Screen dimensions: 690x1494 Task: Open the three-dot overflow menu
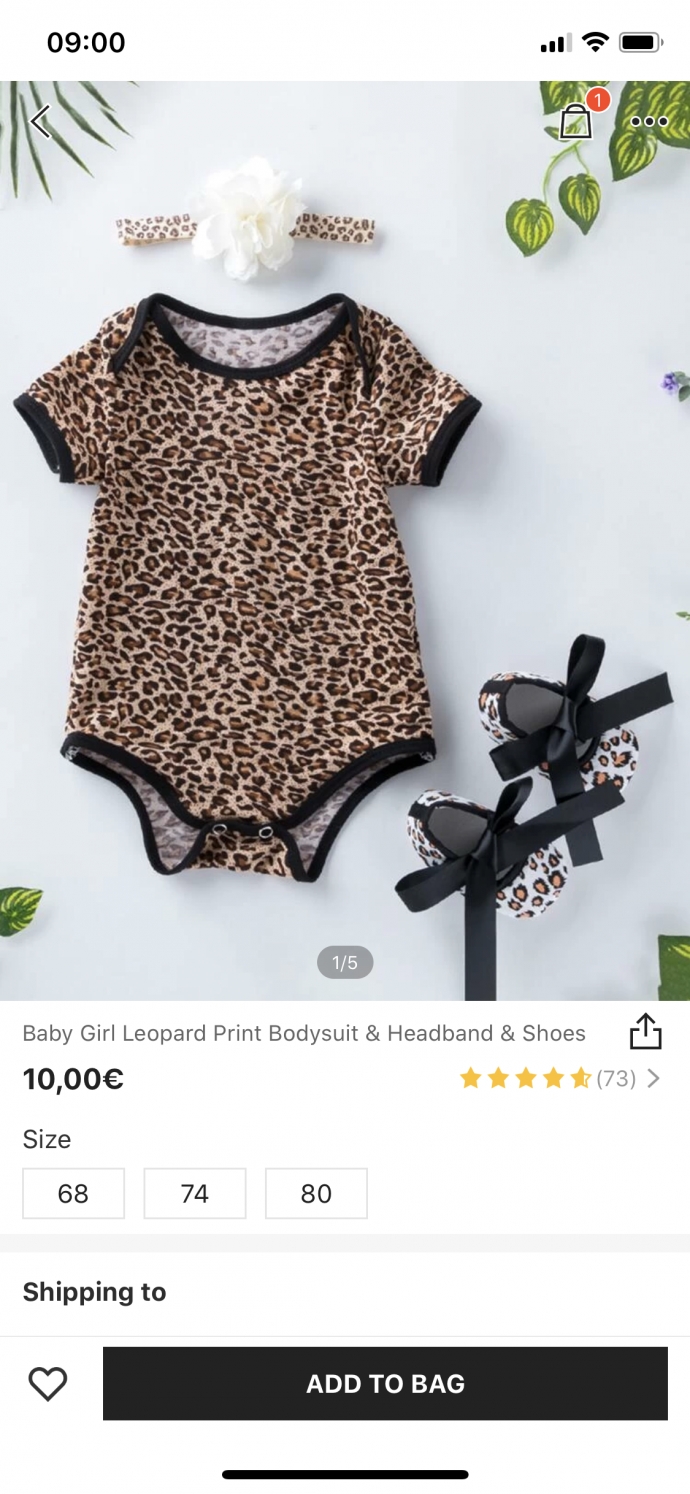(x=649, y=122)
